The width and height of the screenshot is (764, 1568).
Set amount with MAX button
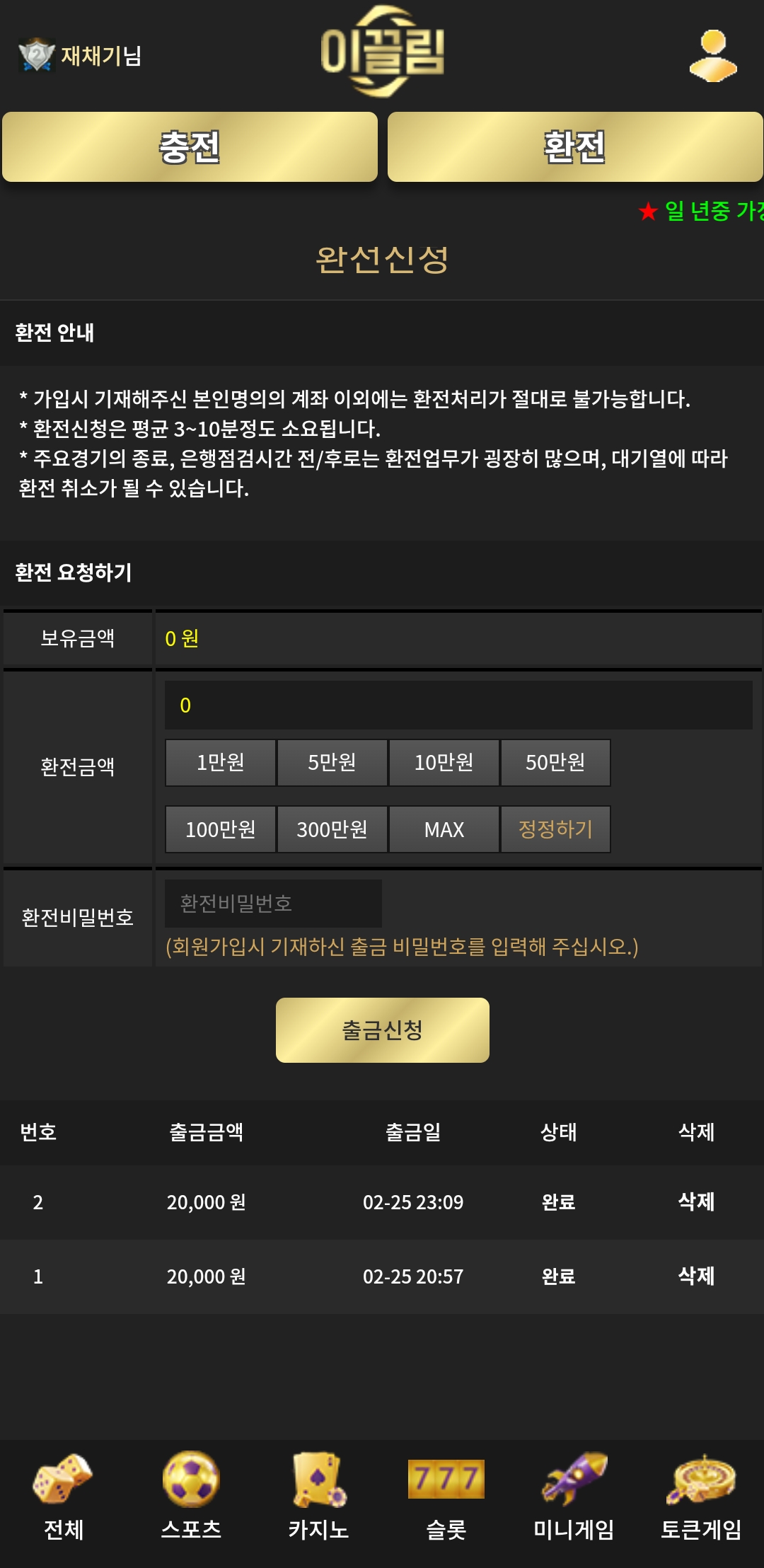coord(444,829)
